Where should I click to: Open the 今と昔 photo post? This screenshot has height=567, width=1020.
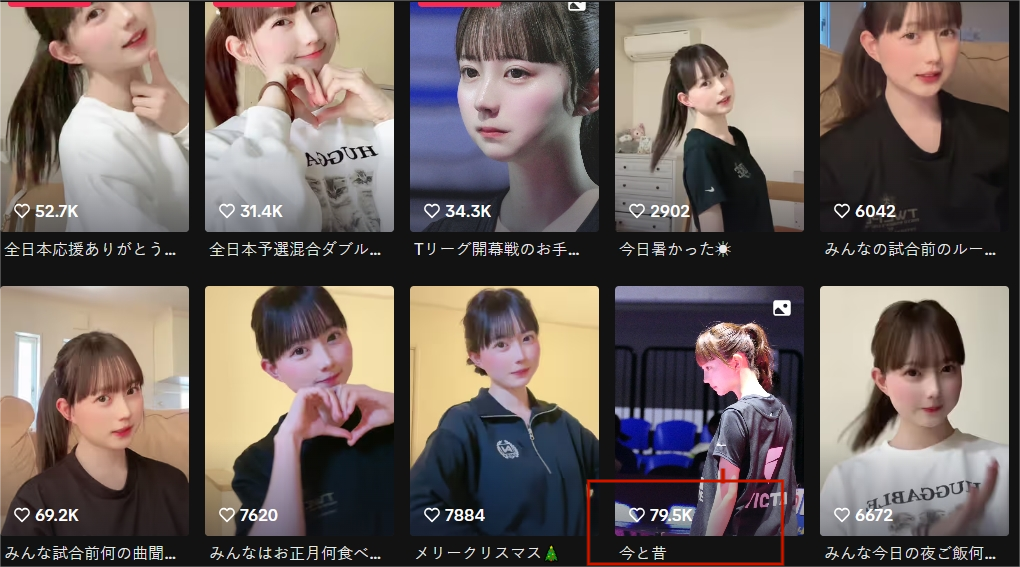709,410
